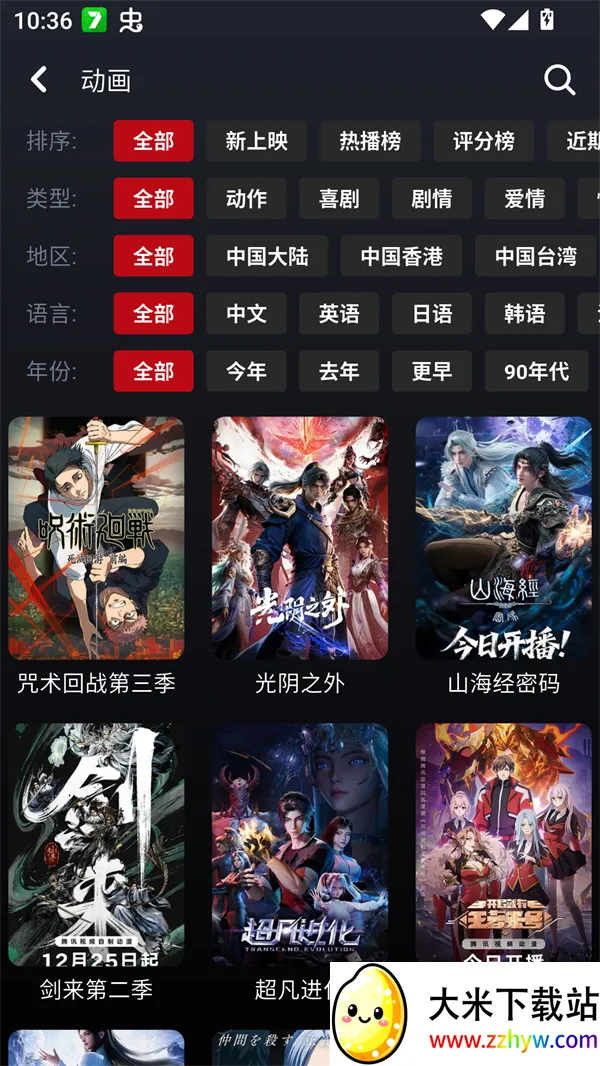Filter type by 剧情
The image size is (600, 1066).
point(432,199)
